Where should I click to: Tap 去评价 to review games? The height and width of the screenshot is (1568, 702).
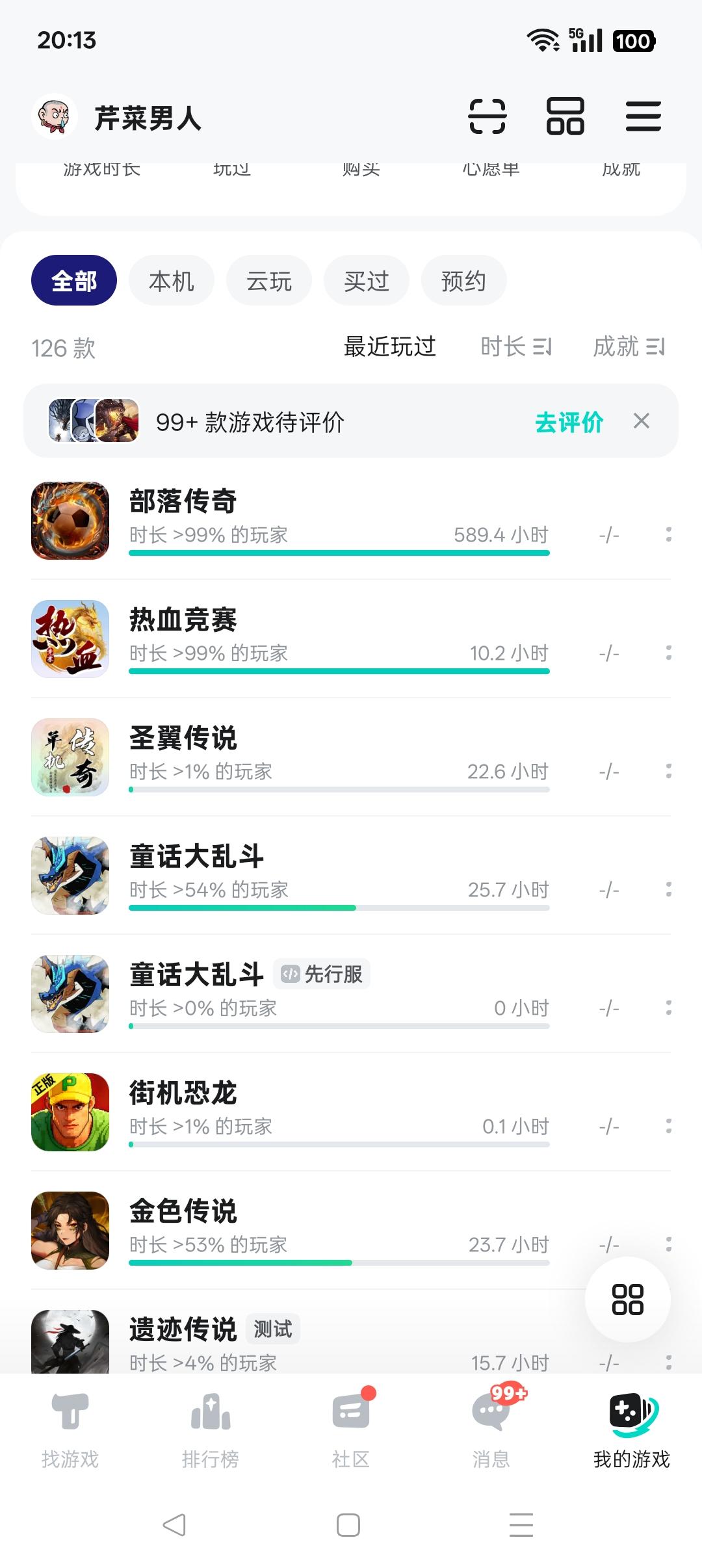point(569,422)
